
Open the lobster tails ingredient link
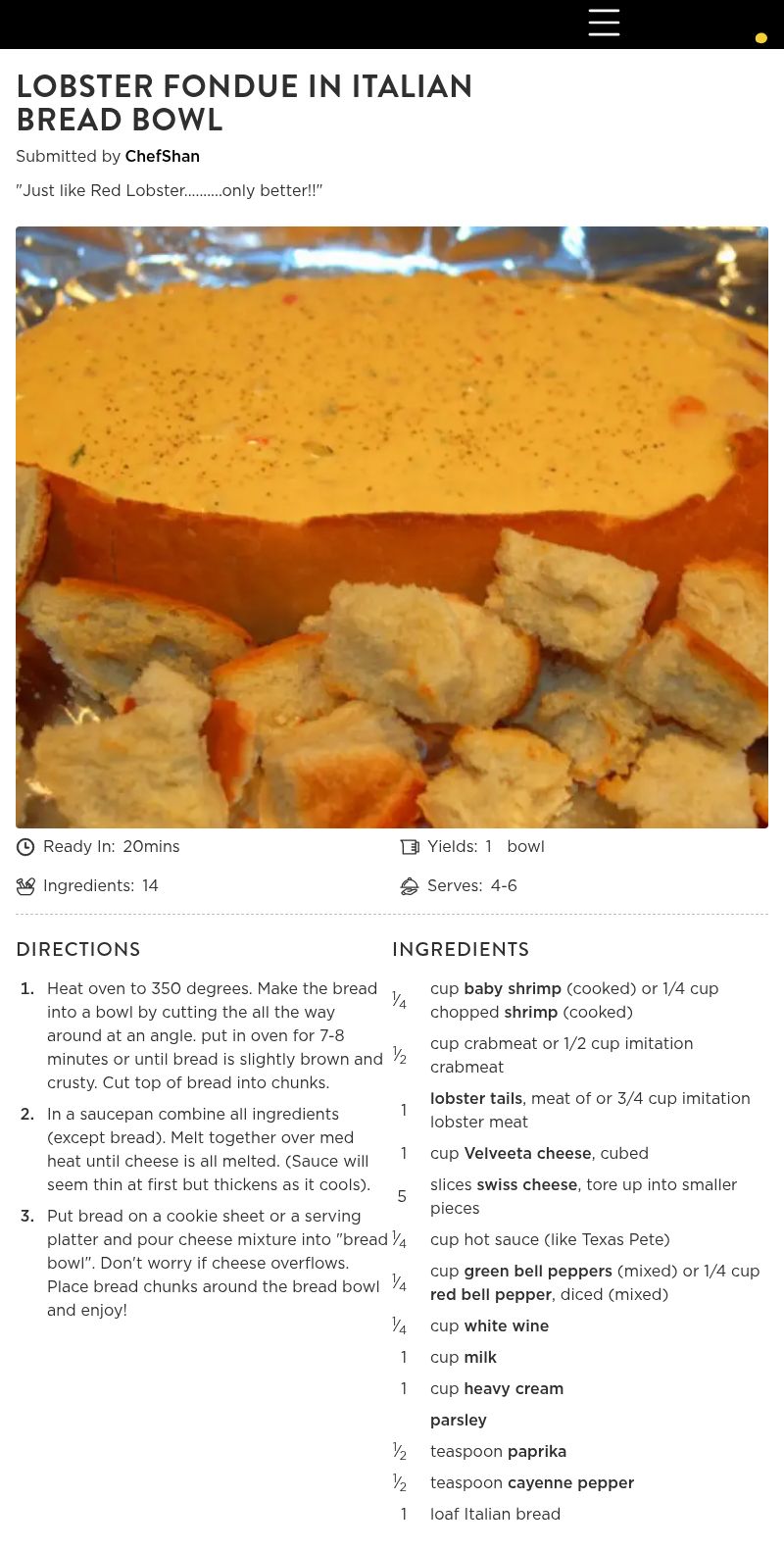(476, 1098)
